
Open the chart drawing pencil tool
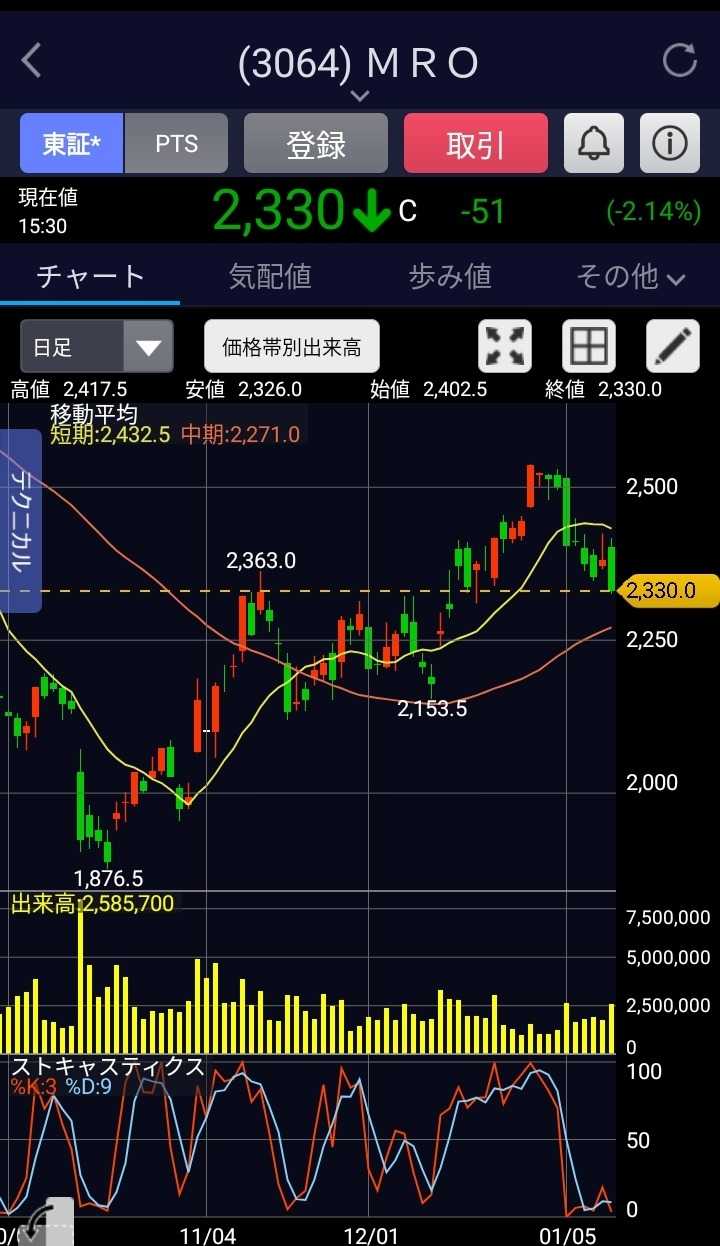point(672,347)
